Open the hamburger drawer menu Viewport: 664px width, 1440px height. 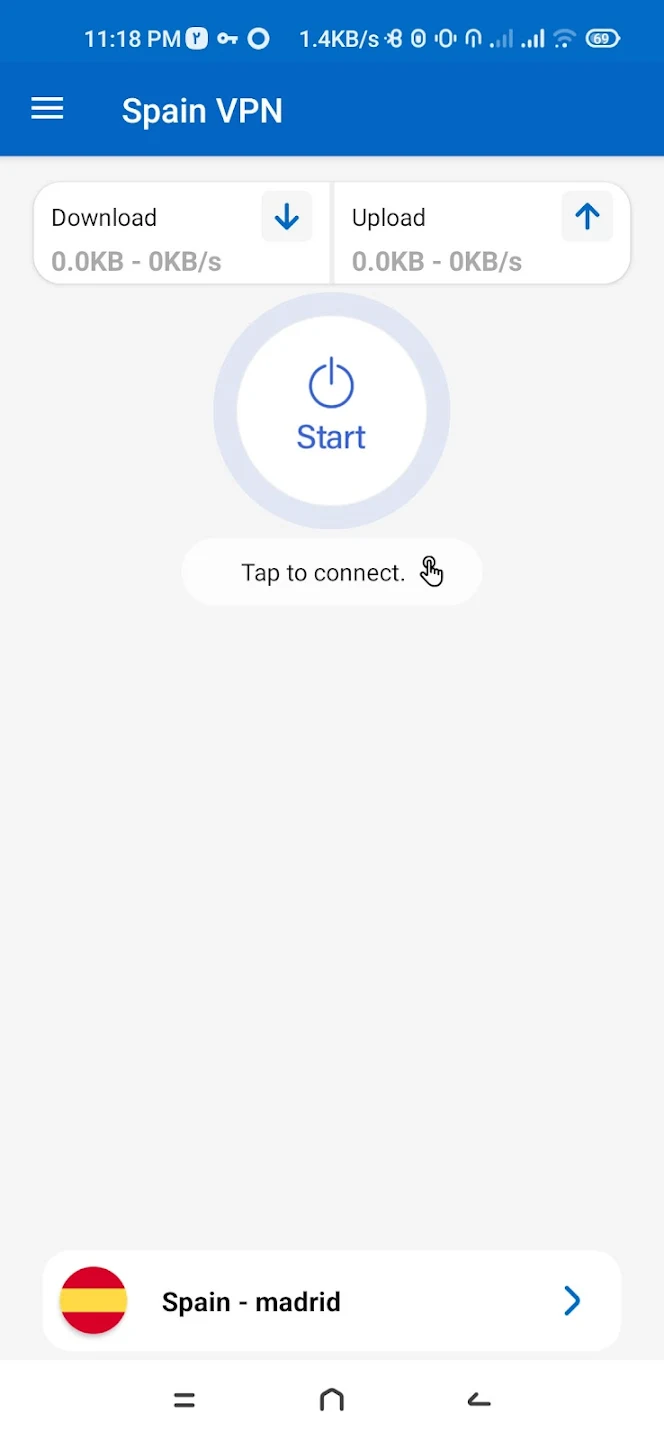[x=47, y=109]
